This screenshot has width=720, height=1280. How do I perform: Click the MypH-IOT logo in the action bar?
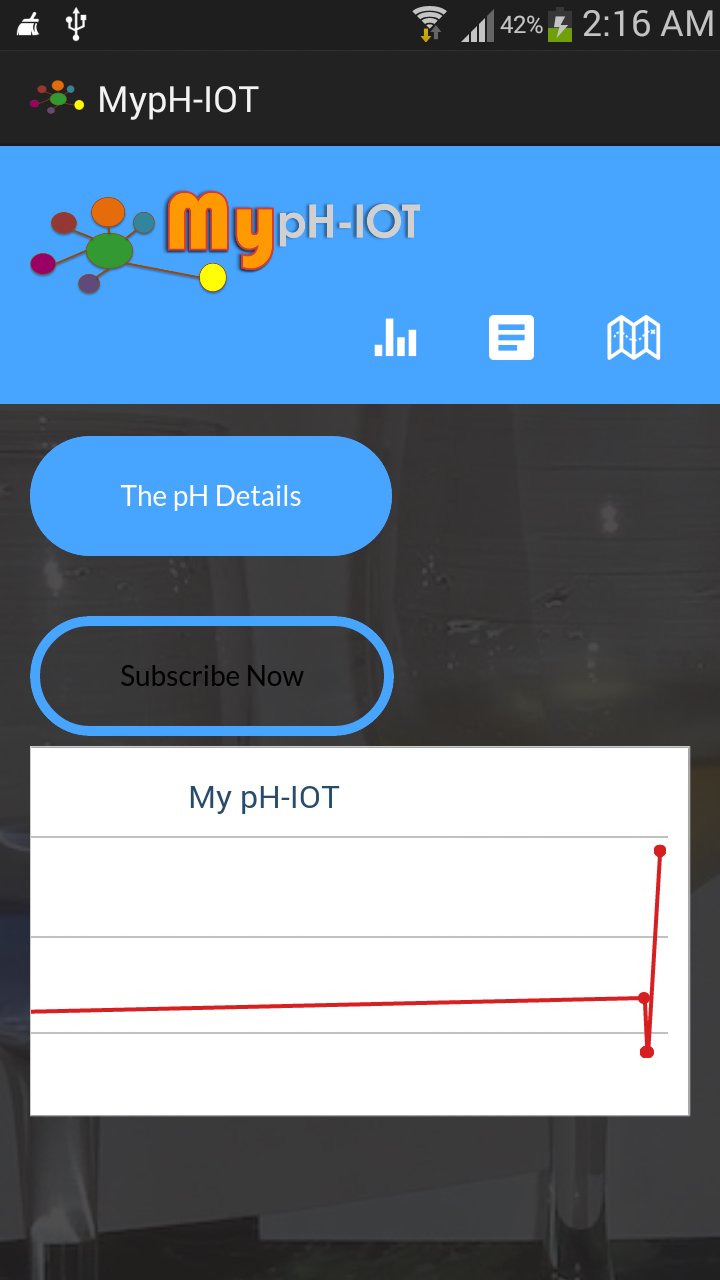(57, 98)
